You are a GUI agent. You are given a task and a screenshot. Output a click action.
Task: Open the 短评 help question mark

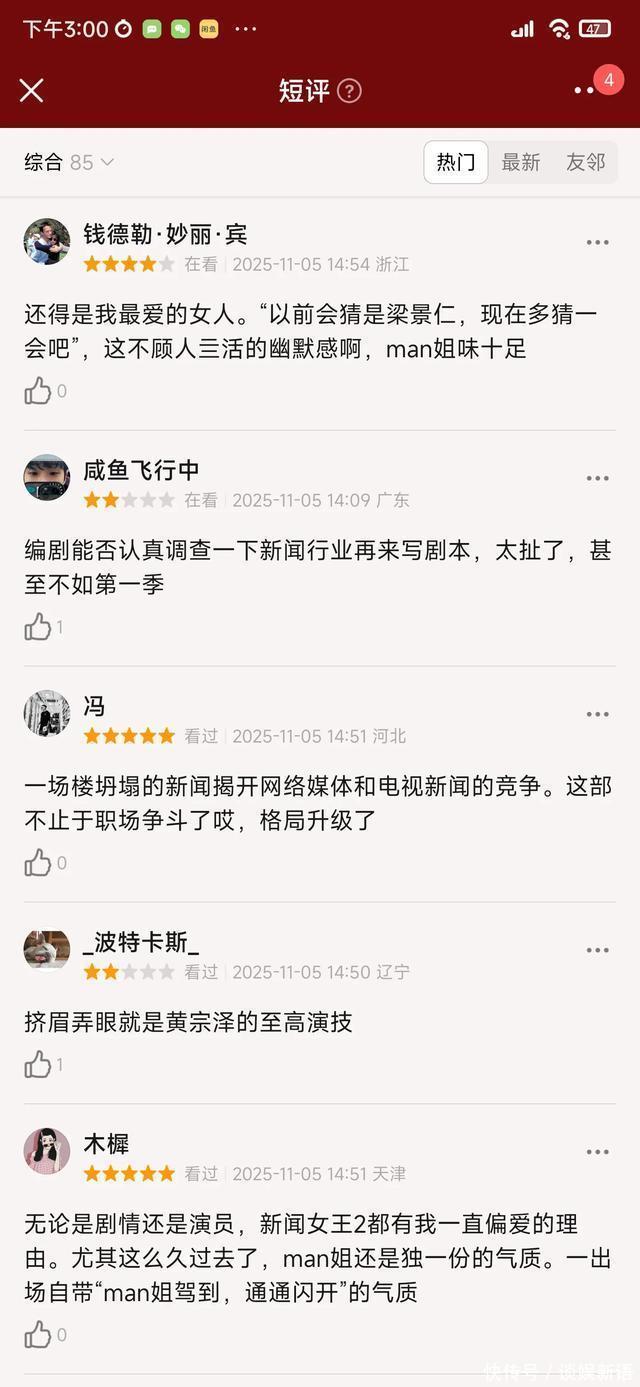point(348,91)
